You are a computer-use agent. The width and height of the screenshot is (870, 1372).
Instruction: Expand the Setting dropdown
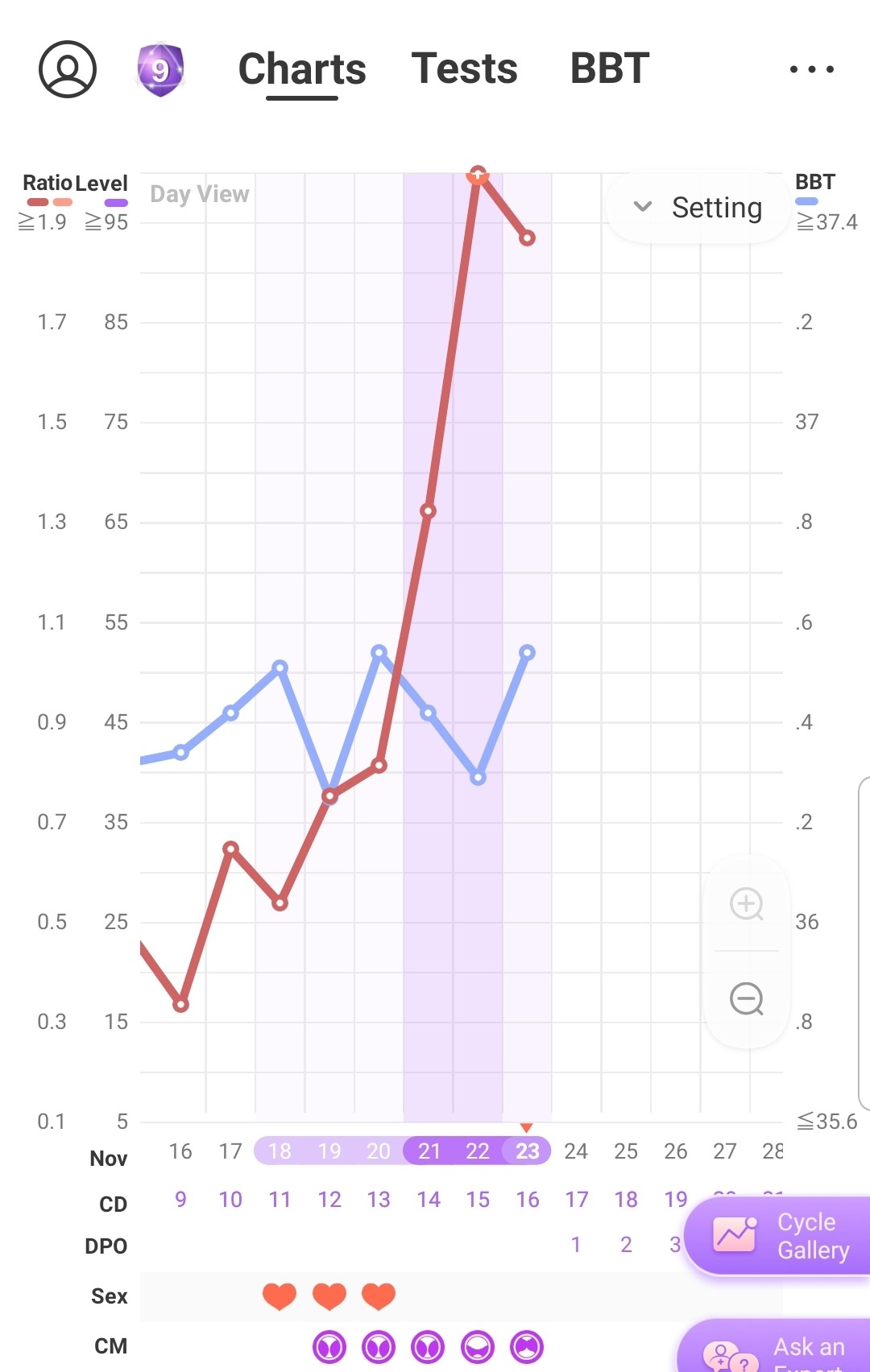click(698, 208)
